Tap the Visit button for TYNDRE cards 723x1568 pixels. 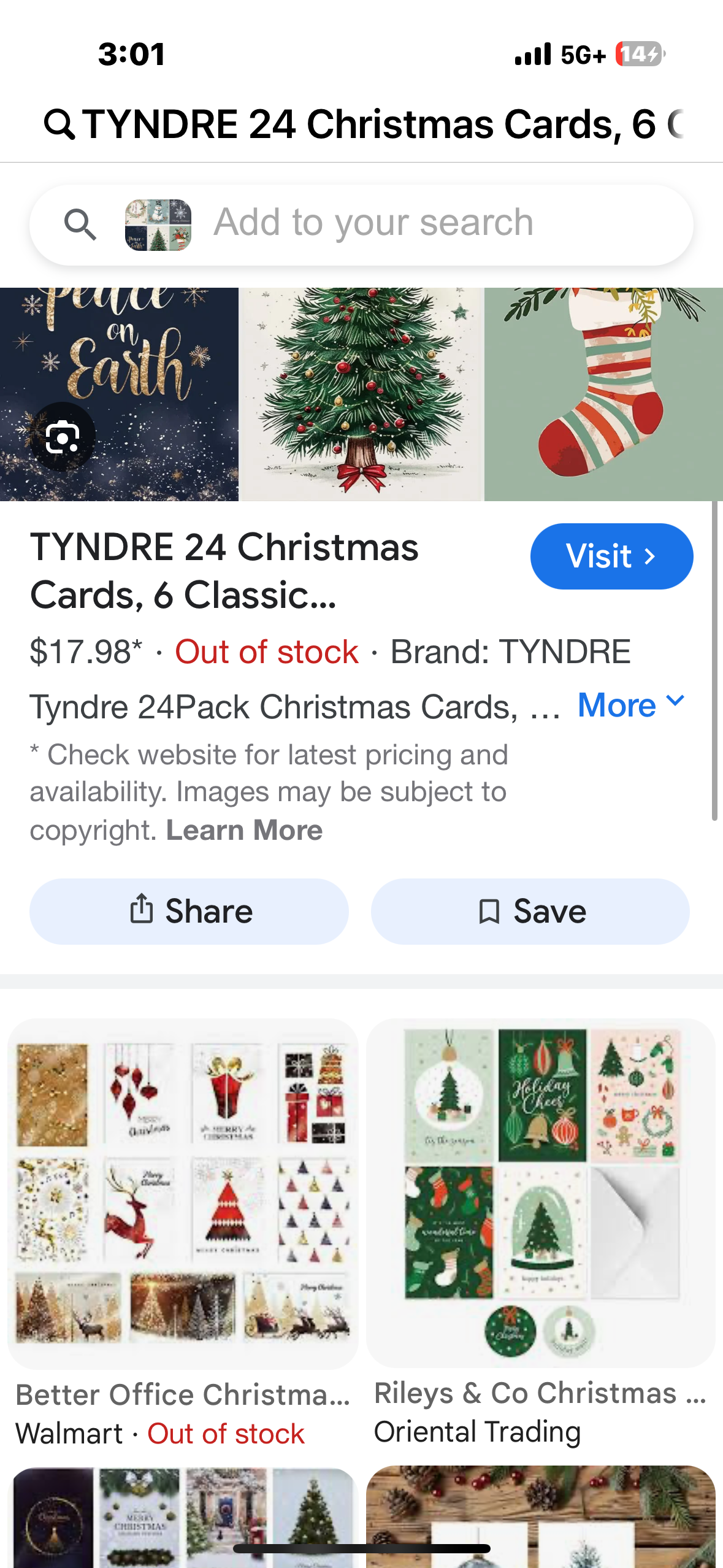pos(611,556)
